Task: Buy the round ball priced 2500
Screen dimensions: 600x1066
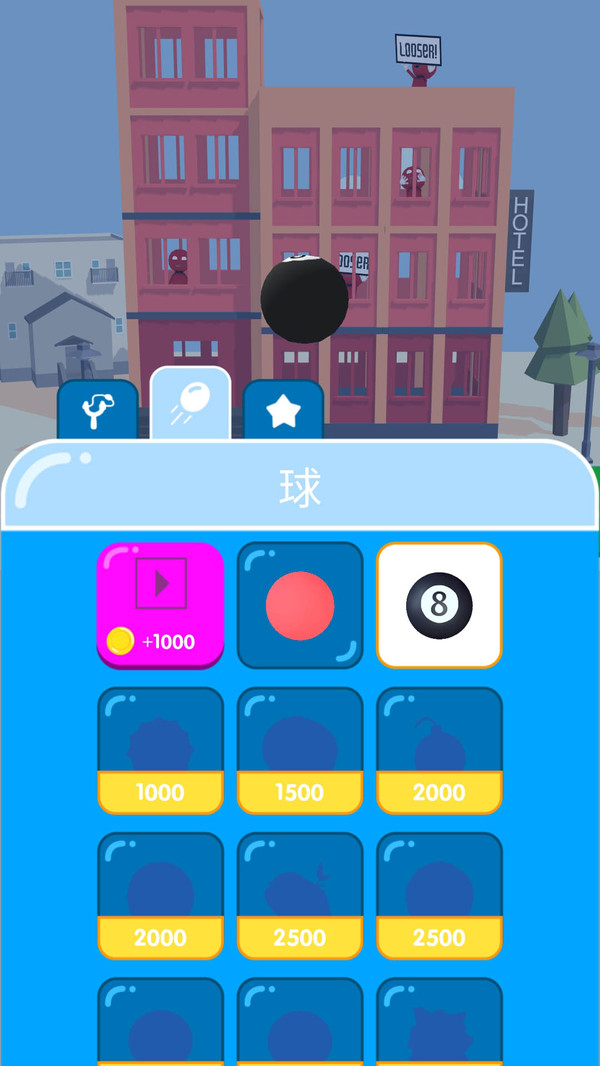Action: click(x=439, y=895)
